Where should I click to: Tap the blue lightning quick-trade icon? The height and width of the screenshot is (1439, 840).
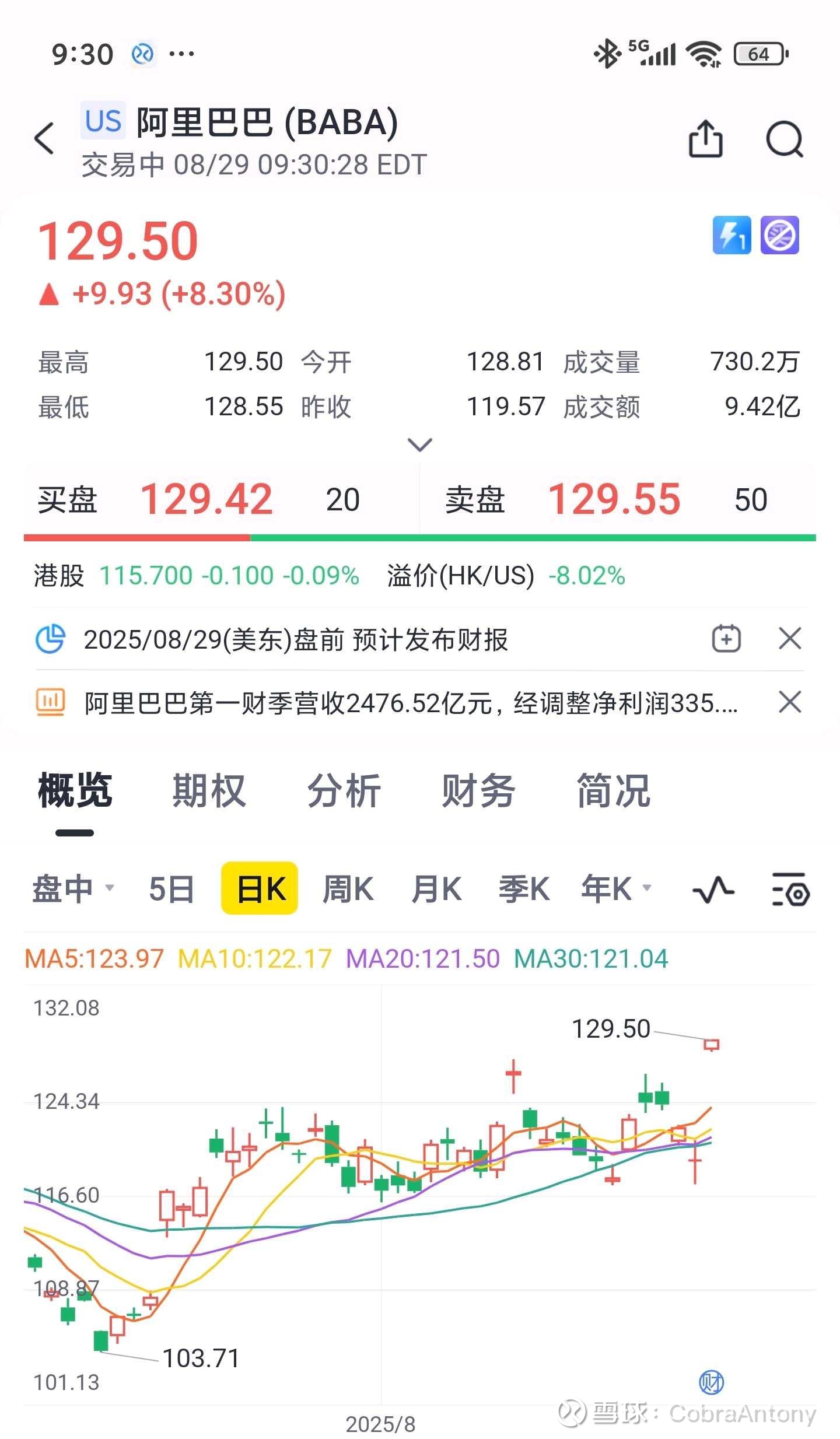tap(731, 235)
